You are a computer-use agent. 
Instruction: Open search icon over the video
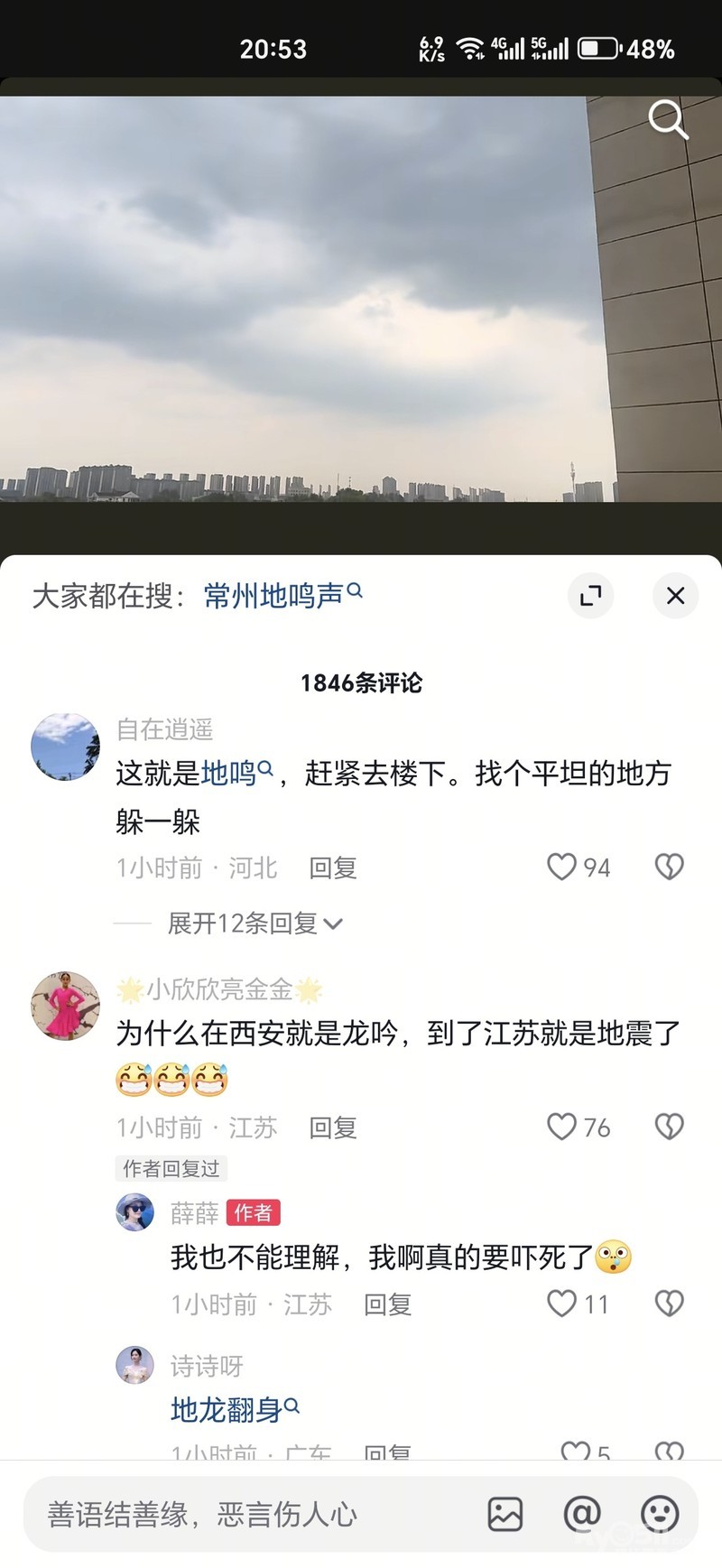click(668, 119)
